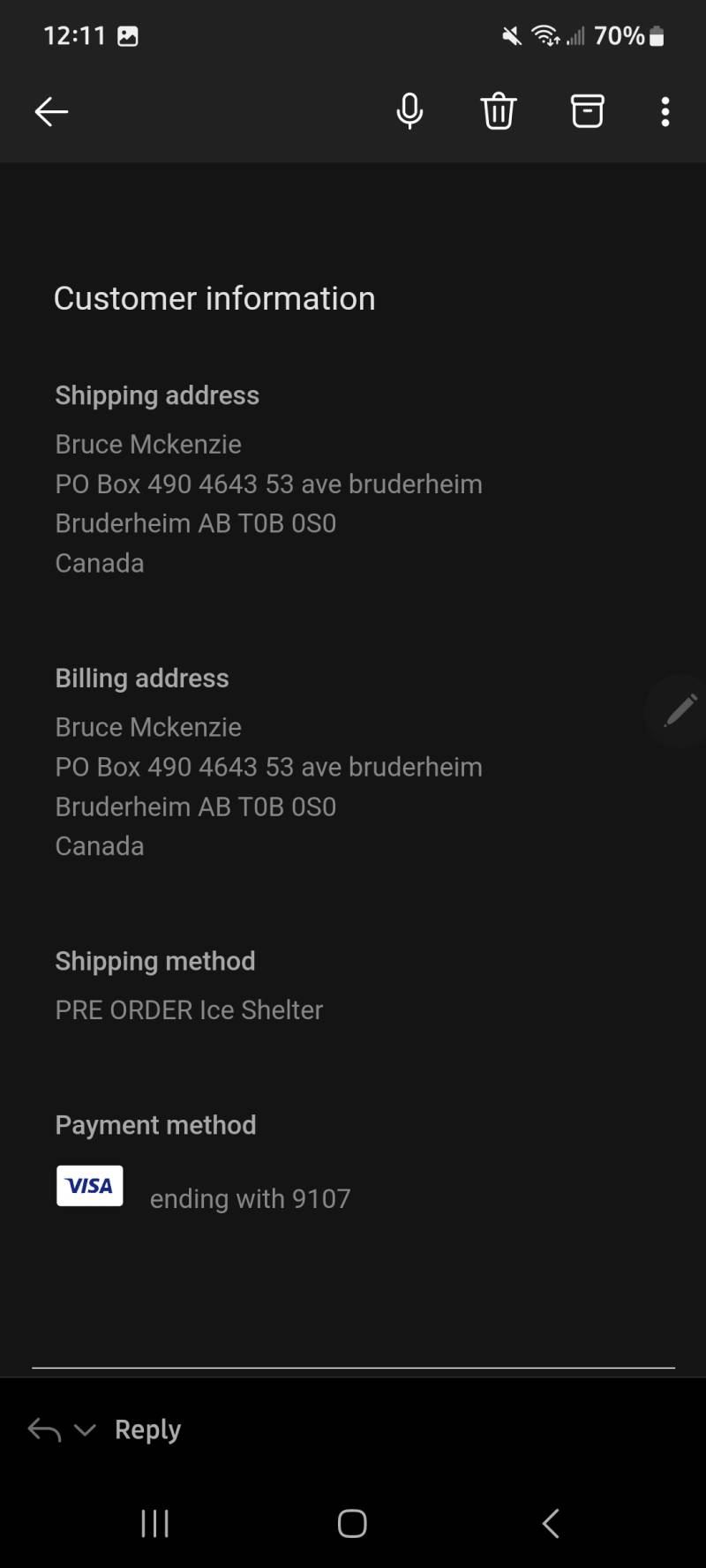Delete this email
706x1568 pixels.
(x=499, y=112)
